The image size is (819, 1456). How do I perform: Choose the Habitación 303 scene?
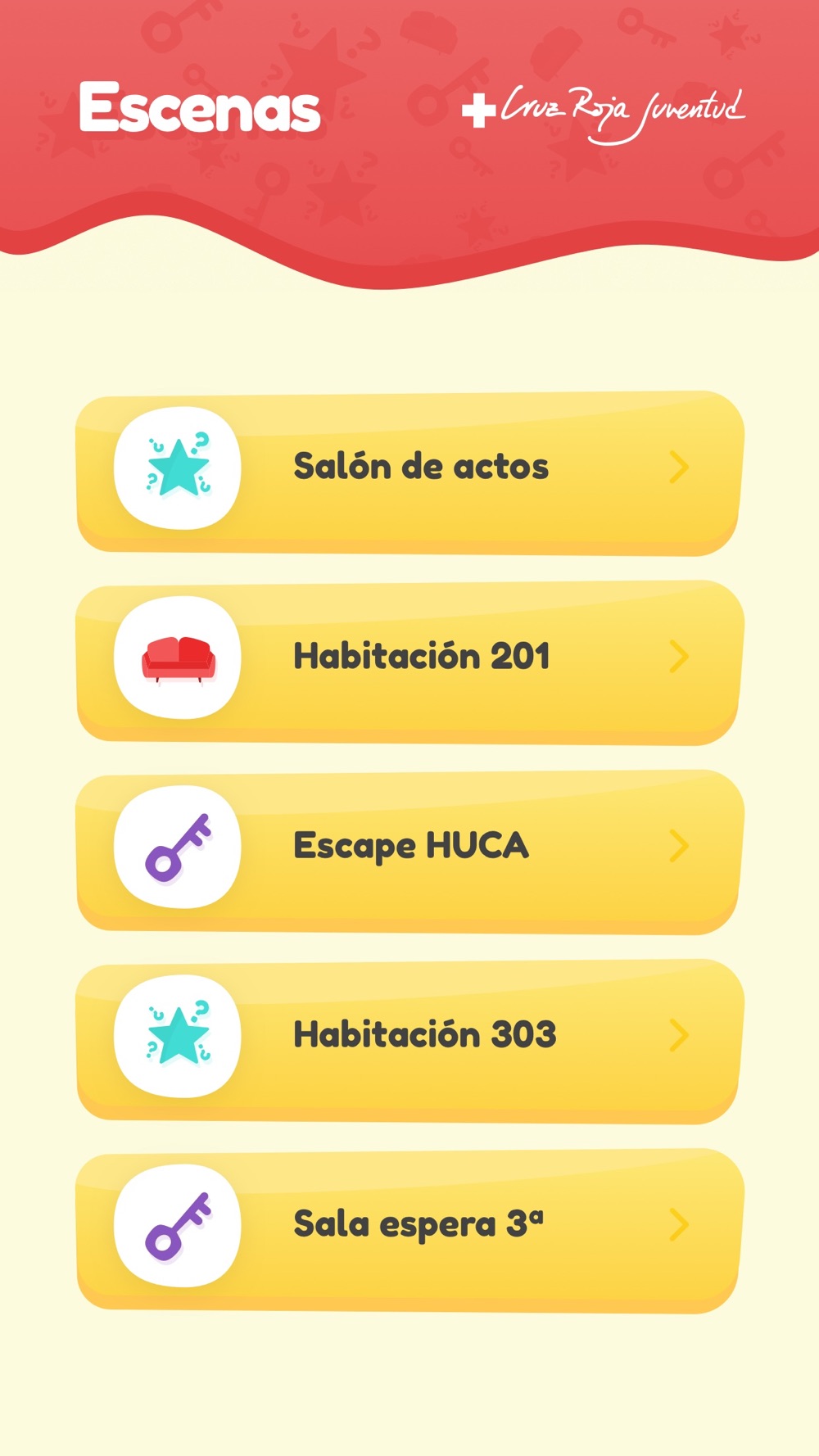tap(409, 1041)
